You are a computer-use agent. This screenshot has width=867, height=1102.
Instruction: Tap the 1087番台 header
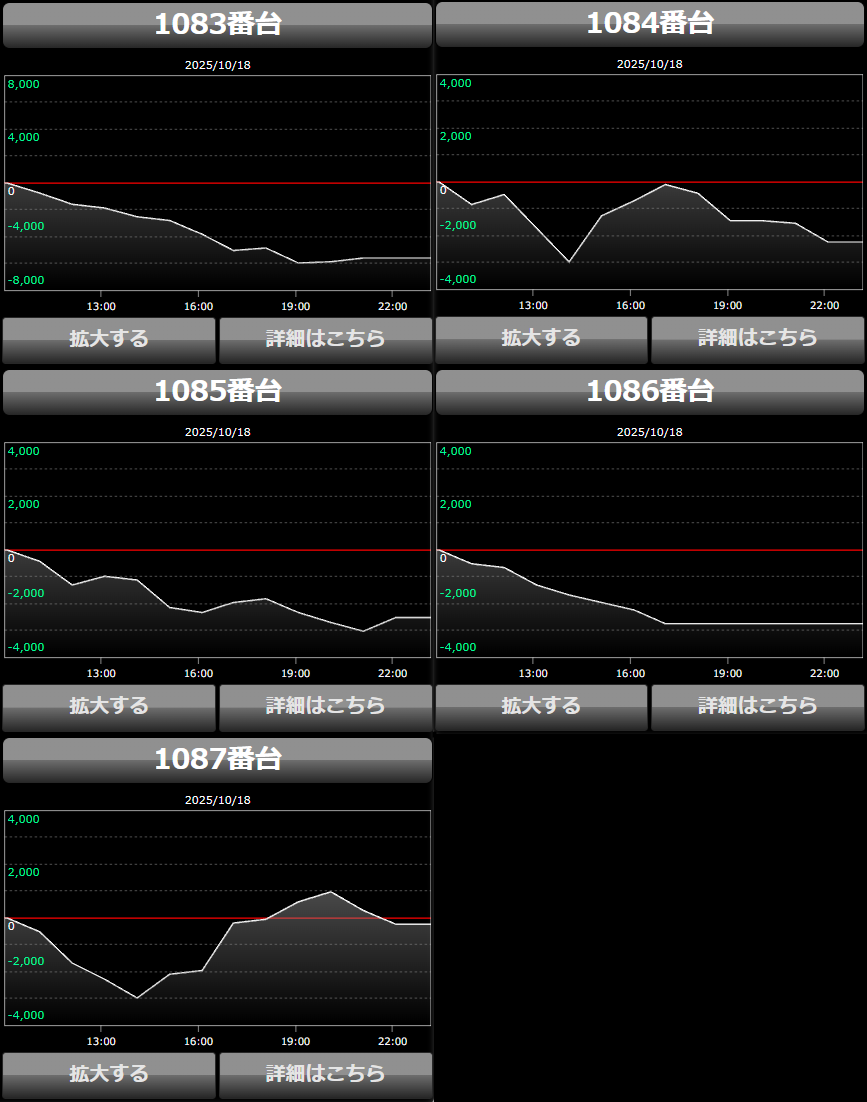[217, 760]
